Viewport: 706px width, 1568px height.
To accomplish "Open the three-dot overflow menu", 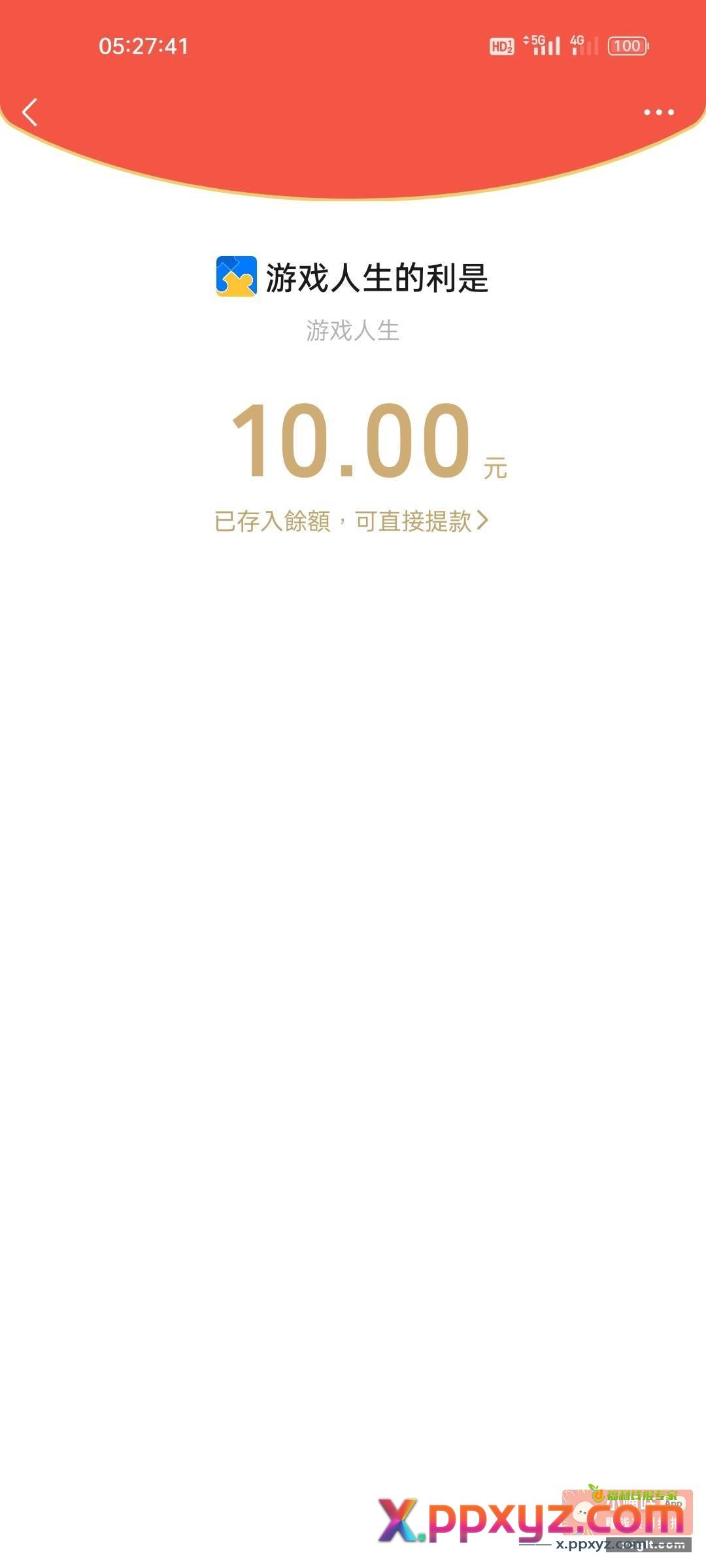I will (658, 112).
